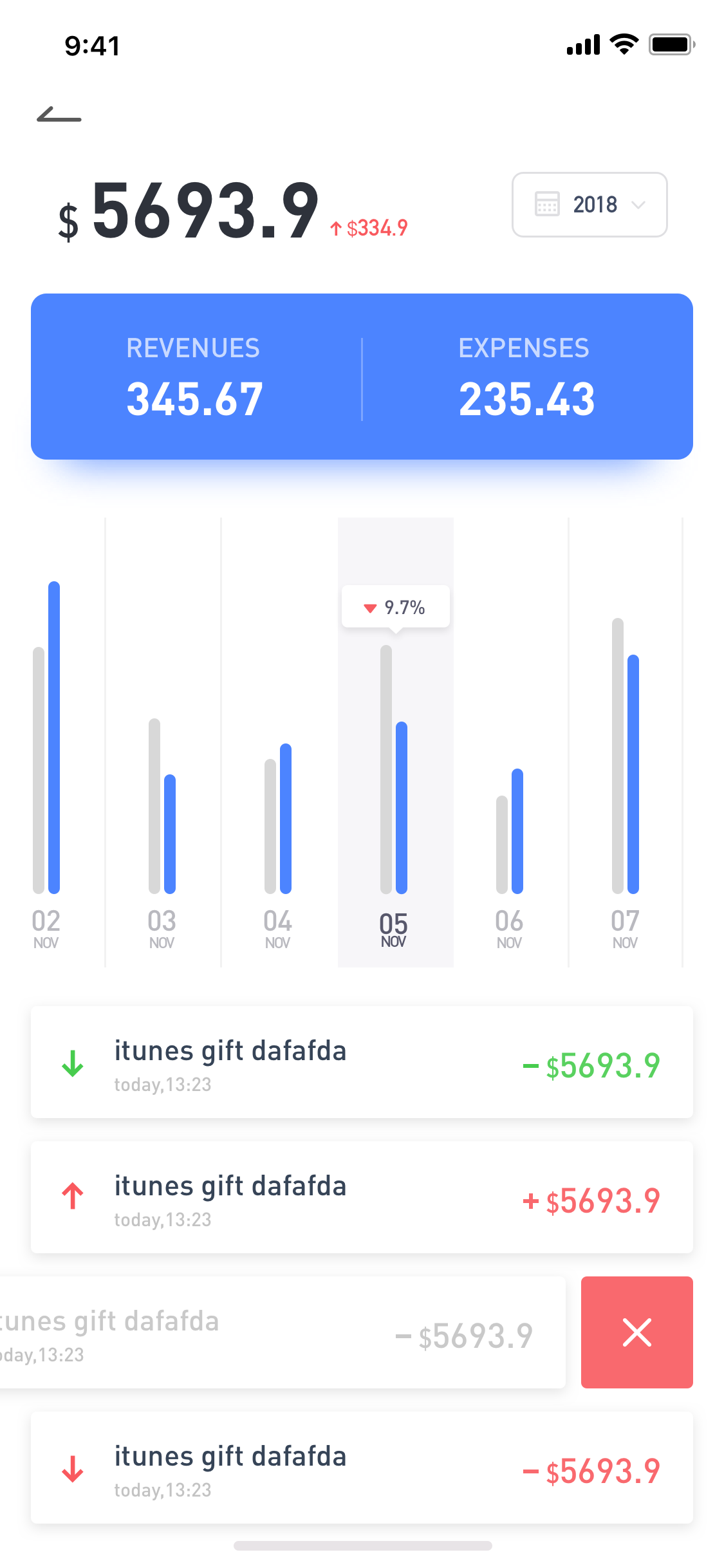This screenshot has width=724, height=1568.
Task: Delete the swiped transaction with red X
Action: click(637, 1332)
